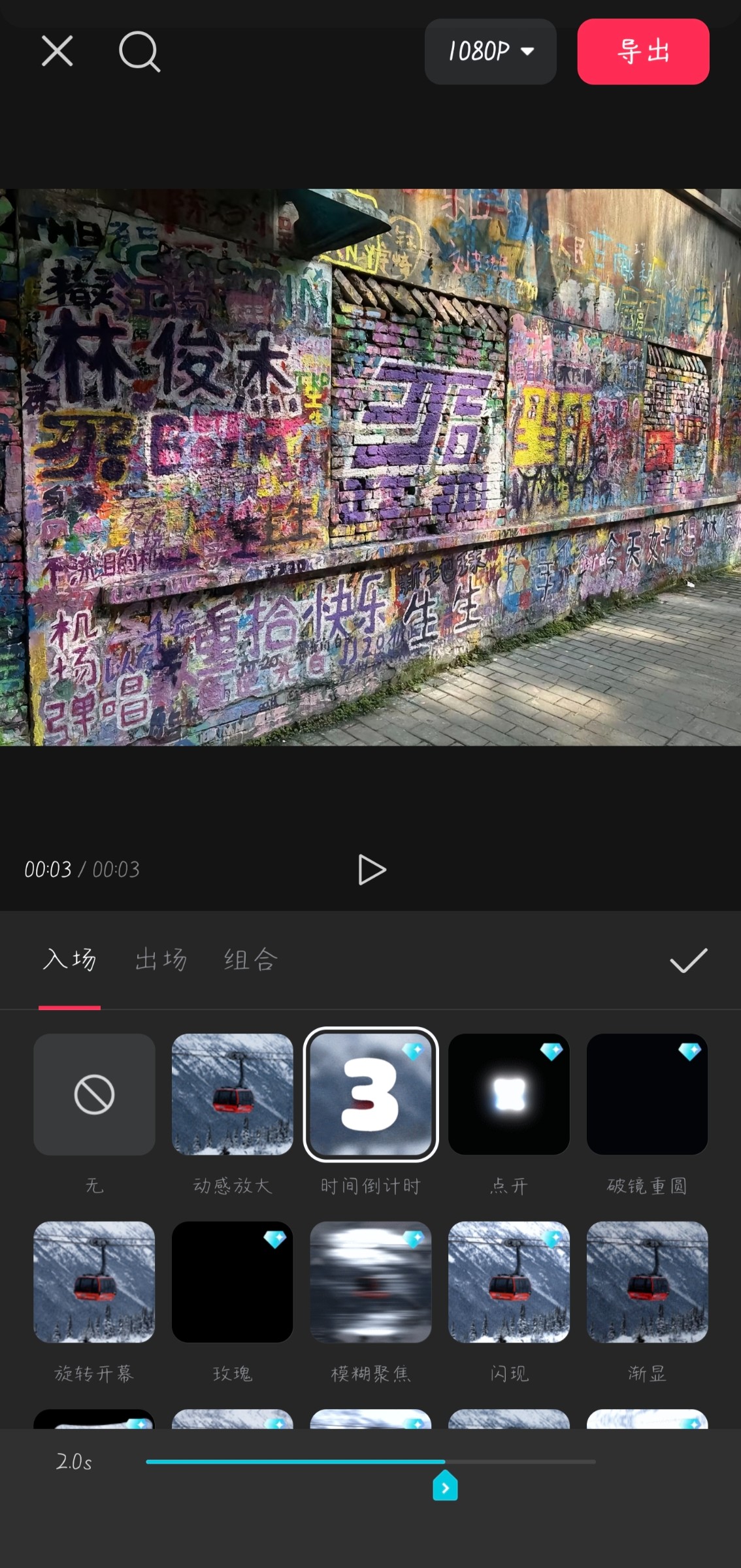The width and height of the screenshot is (741, 1568).
Task: Apply the 点开 animation
Action: pos(509,1094)
